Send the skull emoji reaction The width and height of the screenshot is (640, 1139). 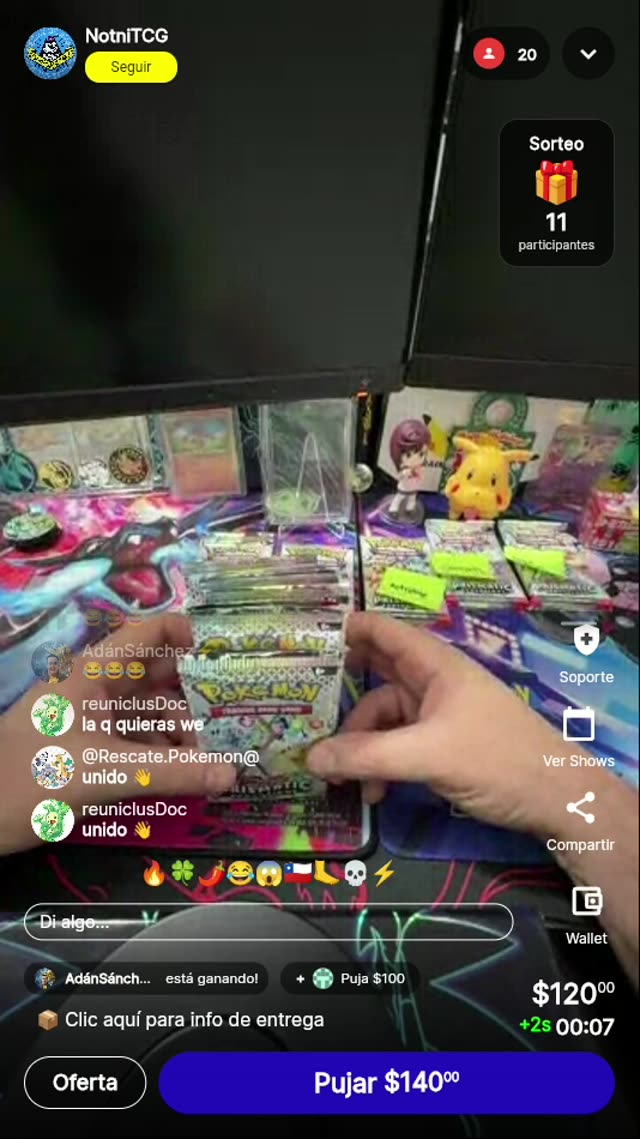(355, 873)
